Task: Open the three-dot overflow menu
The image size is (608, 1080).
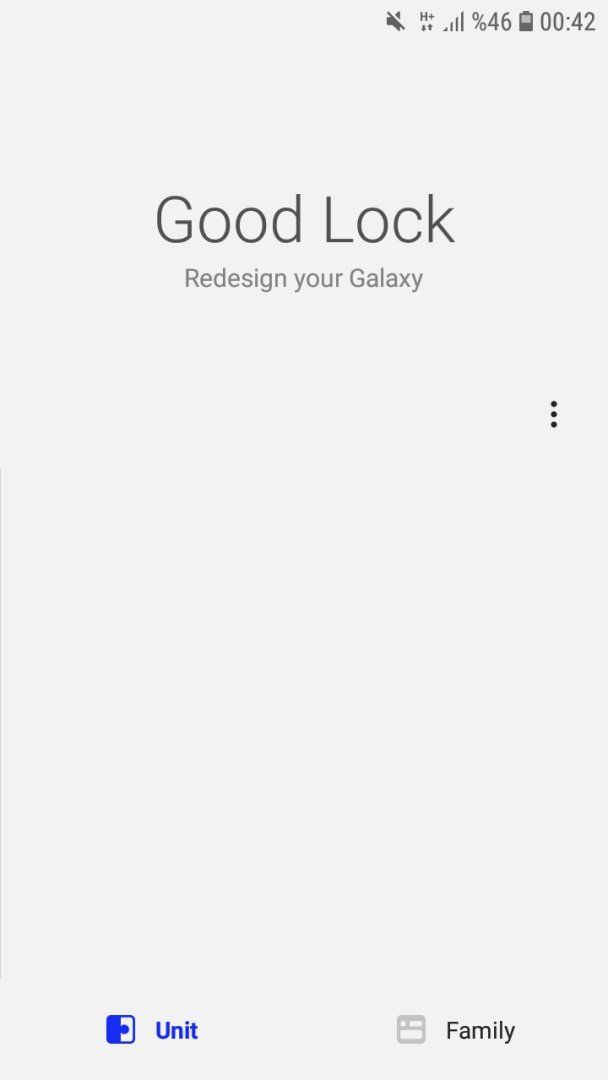Action: 553,414
